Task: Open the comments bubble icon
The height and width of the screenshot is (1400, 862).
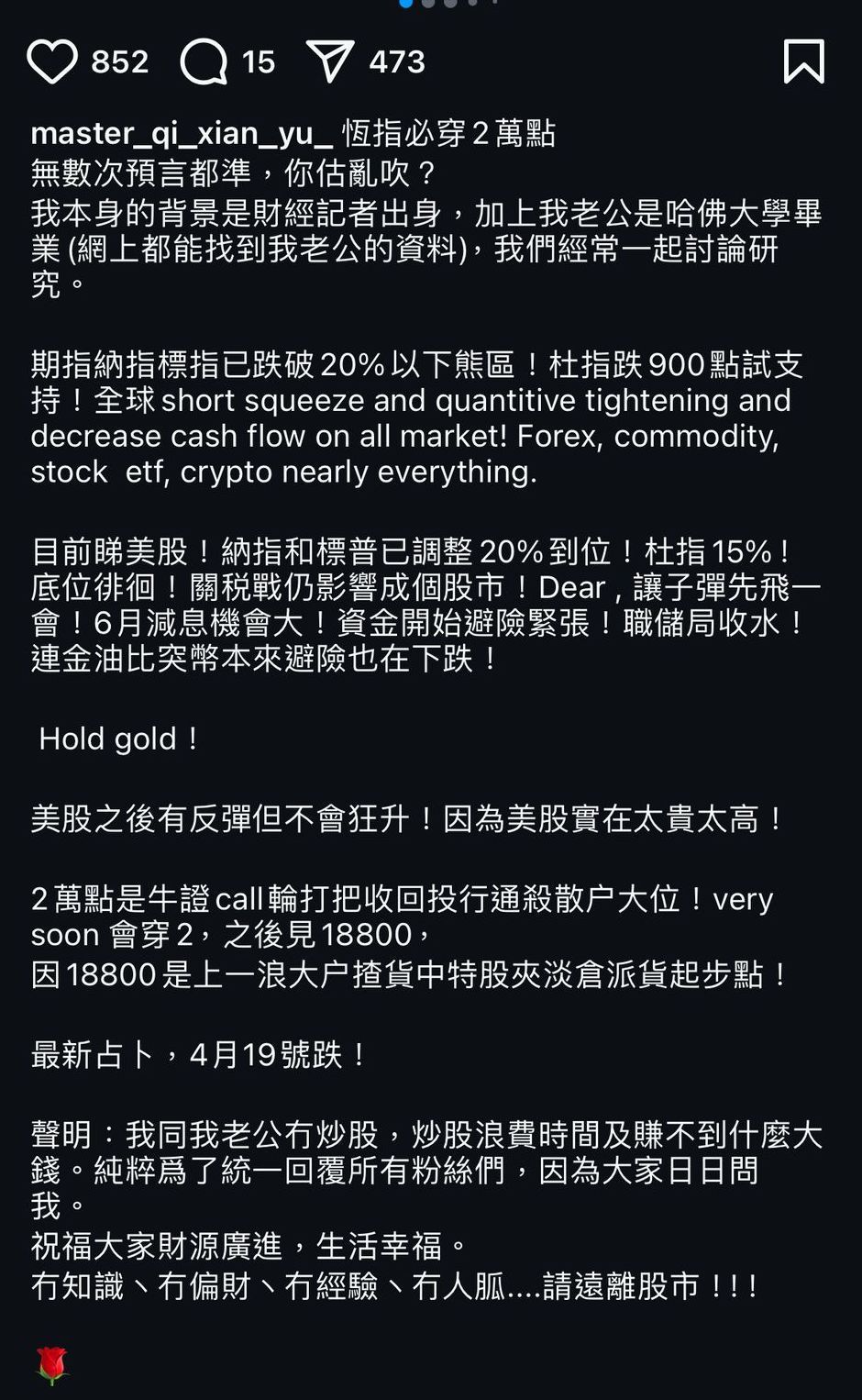Action: click(204, 61)
